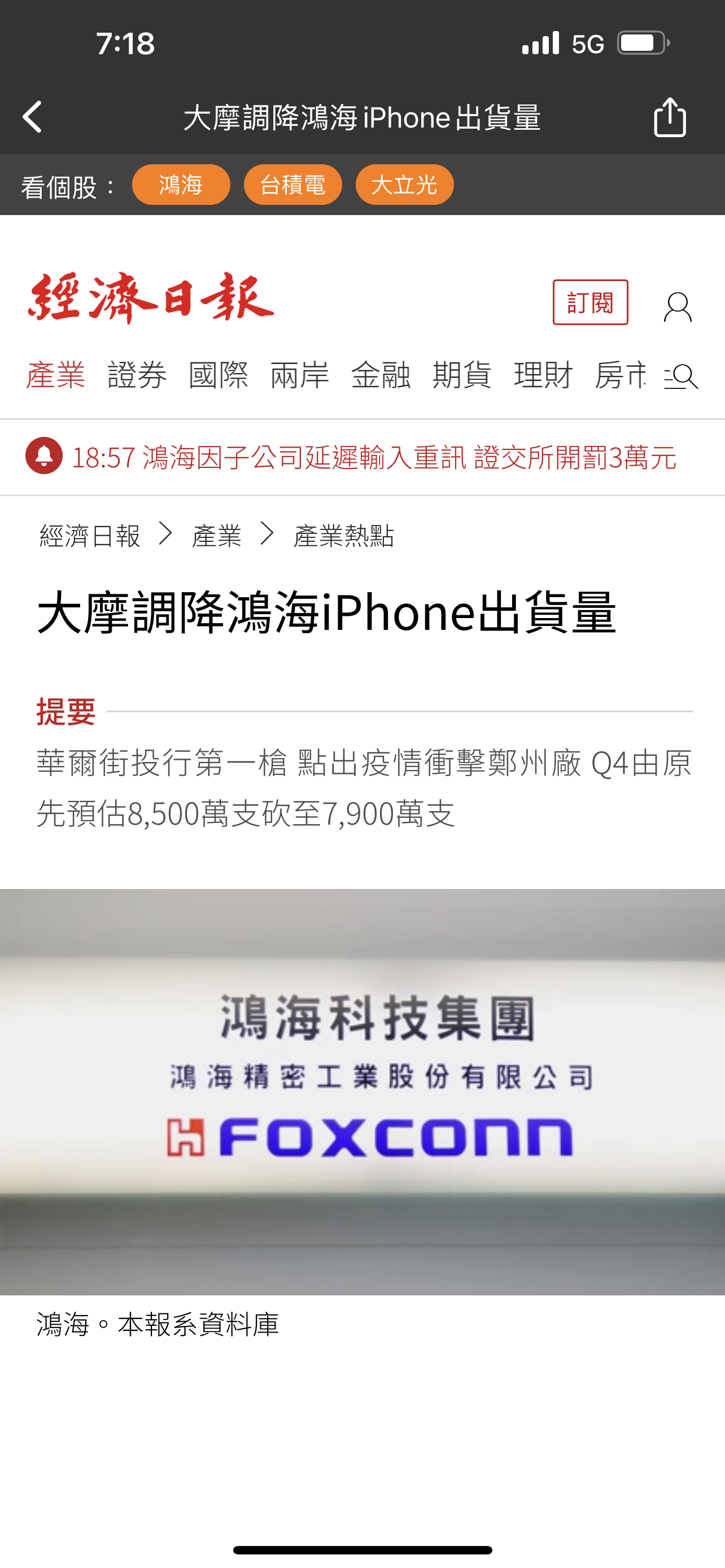Viewport: 725px width, 1568px height.
Task: Switch to the 產業 tab
Action: 55,375
